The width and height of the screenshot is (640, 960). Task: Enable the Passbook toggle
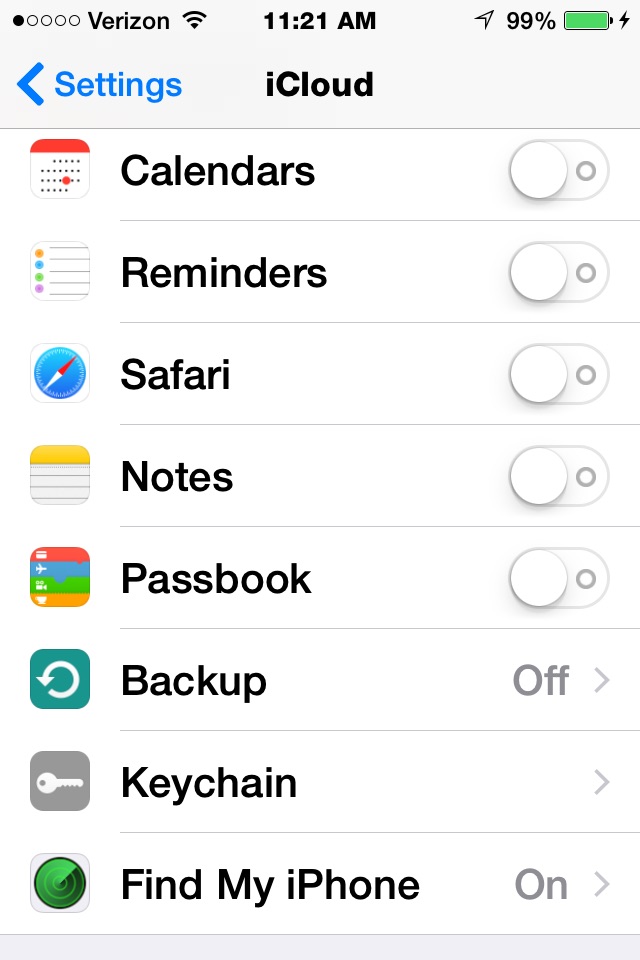[x=558, y=579]
